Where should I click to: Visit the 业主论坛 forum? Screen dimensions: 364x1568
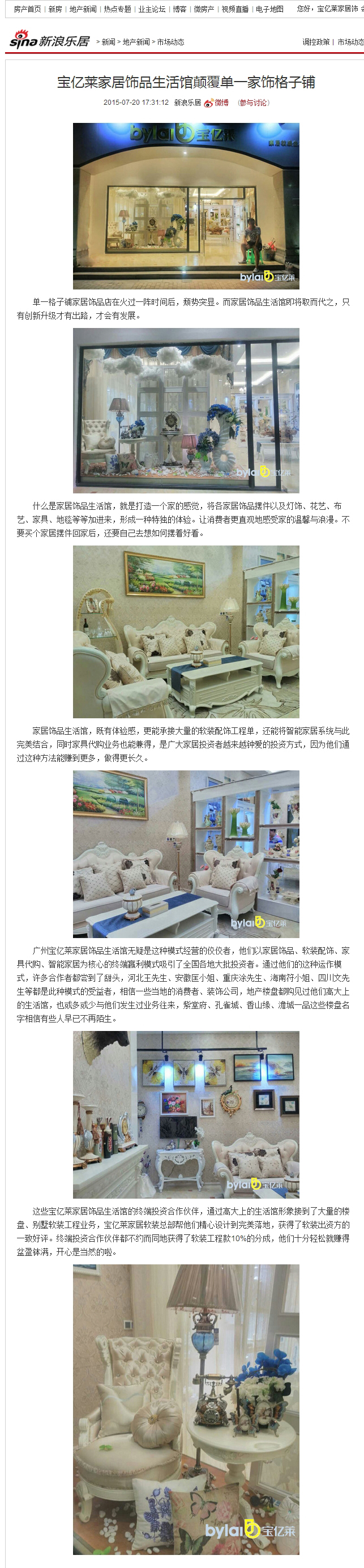point(152,9)
